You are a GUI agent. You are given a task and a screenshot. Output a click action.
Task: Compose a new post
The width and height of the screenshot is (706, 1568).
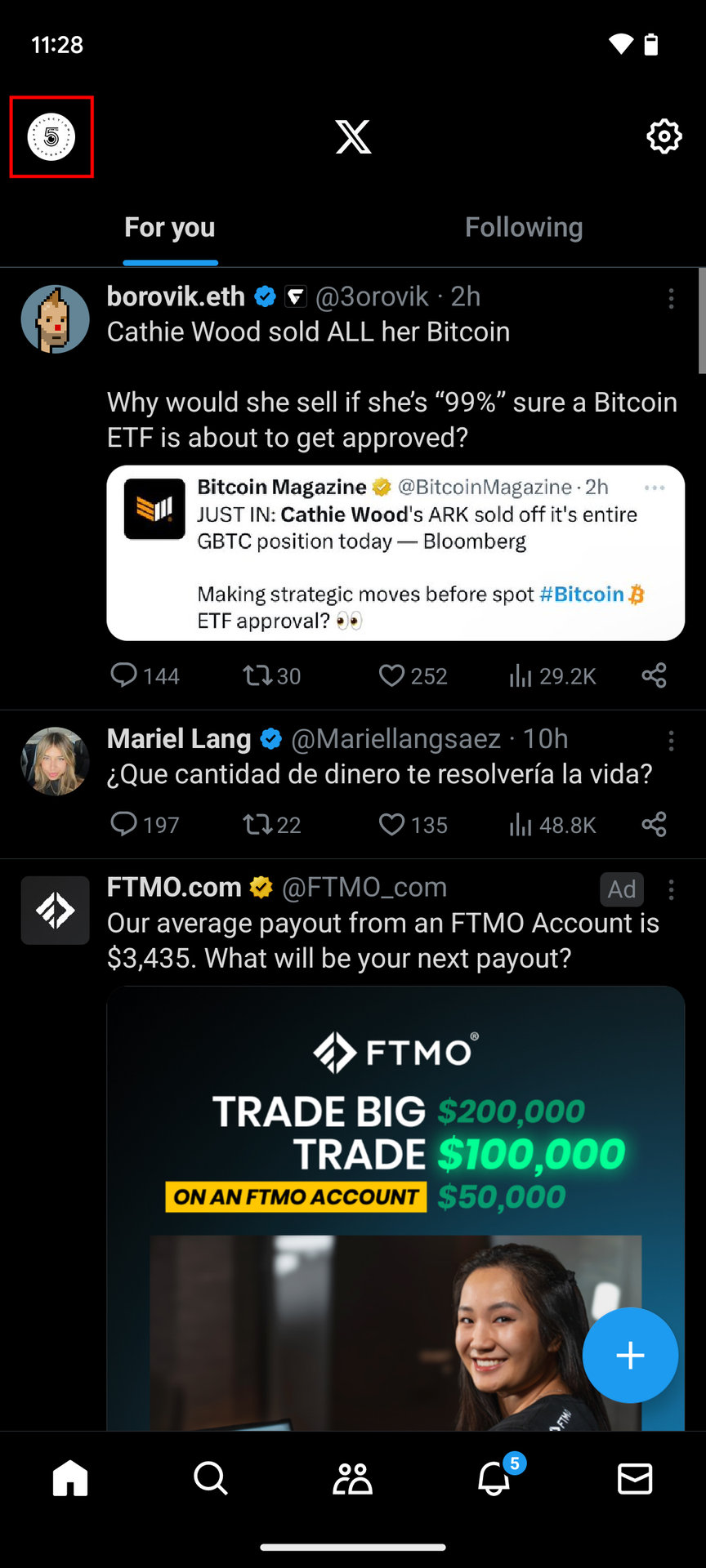(x=630, y=1355)
